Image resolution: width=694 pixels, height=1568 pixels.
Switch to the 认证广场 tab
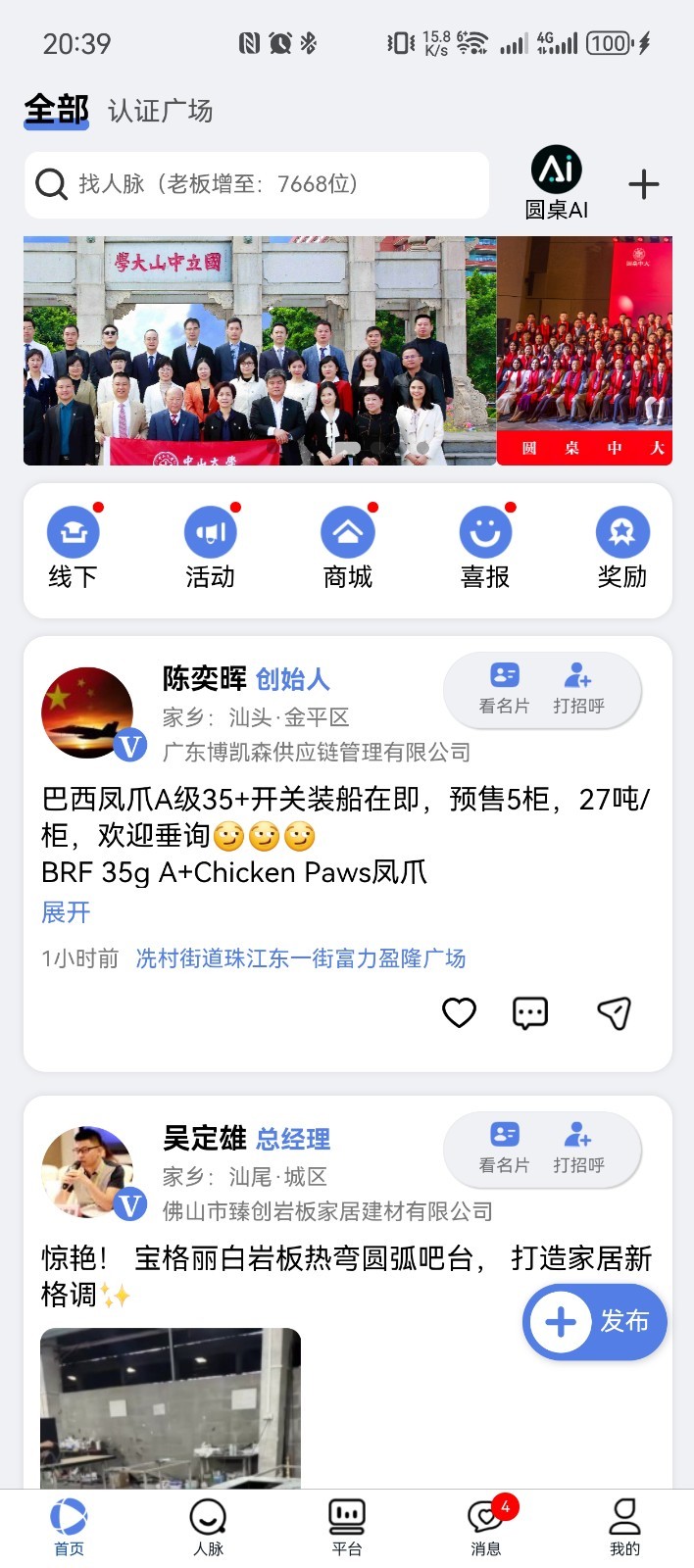pos(161,111)
